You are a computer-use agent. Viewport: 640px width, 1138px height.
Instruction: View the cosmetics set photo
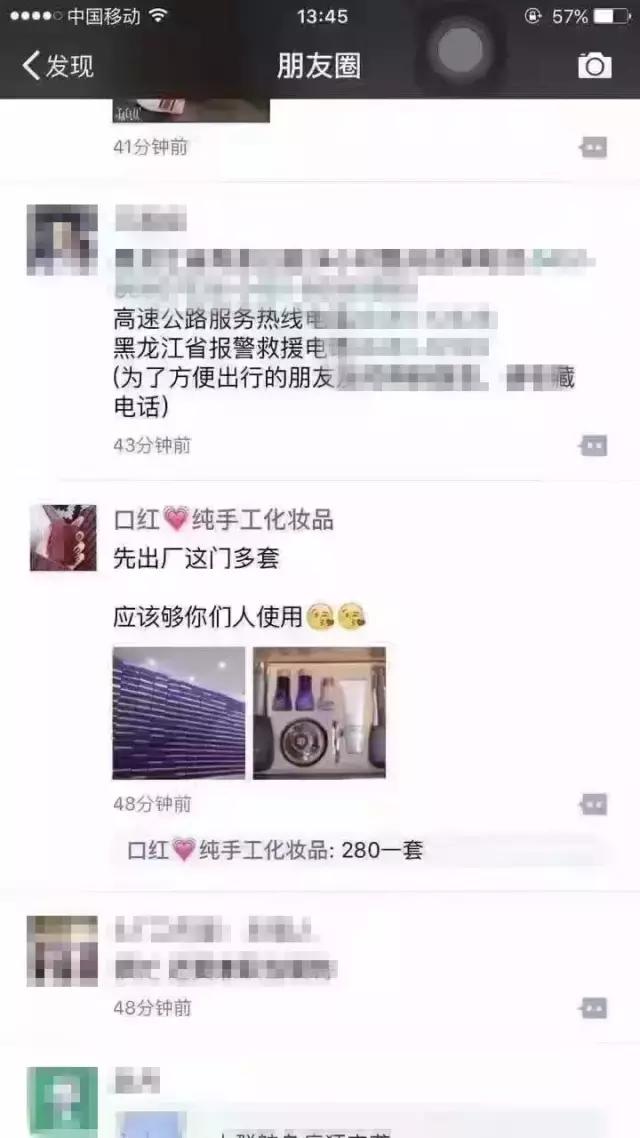[x=319, y=712]
